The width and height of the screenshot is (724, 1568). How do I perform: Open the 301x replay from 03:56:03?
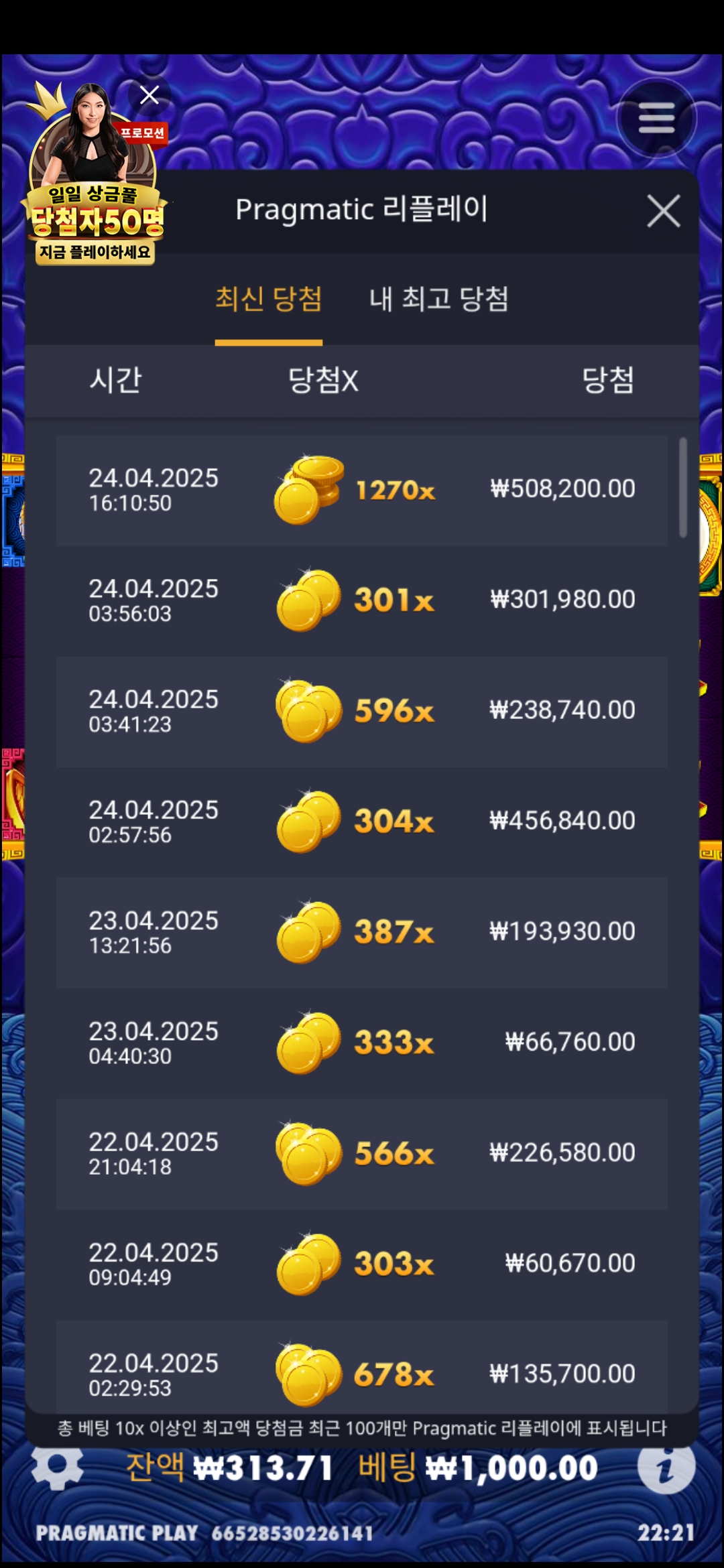[x=362, y=601]
